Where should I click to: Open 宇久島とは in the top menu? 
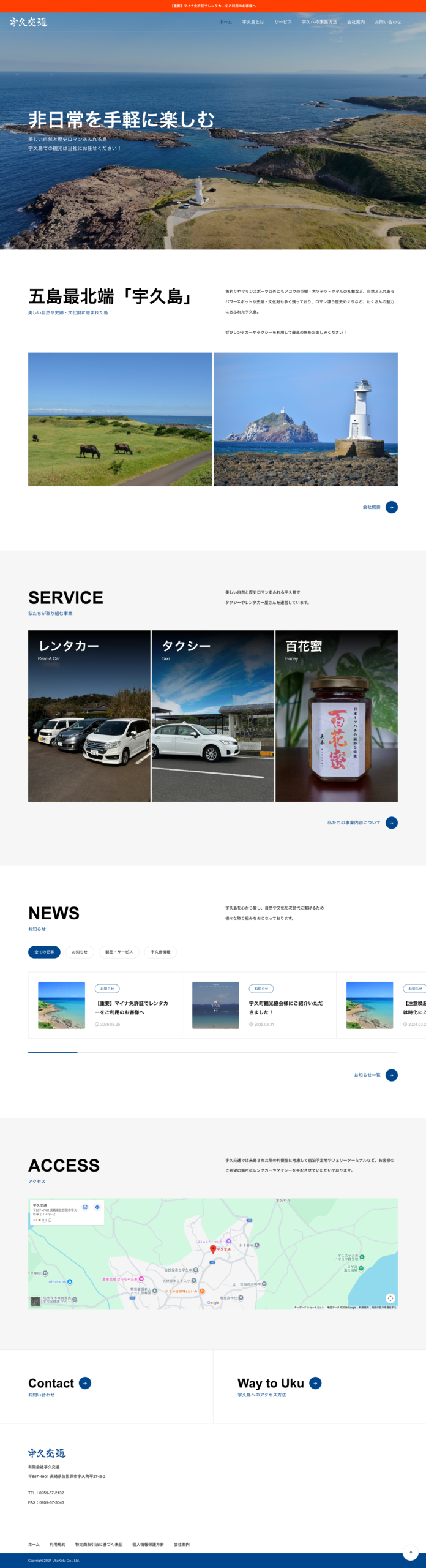[x=253, y=22]
